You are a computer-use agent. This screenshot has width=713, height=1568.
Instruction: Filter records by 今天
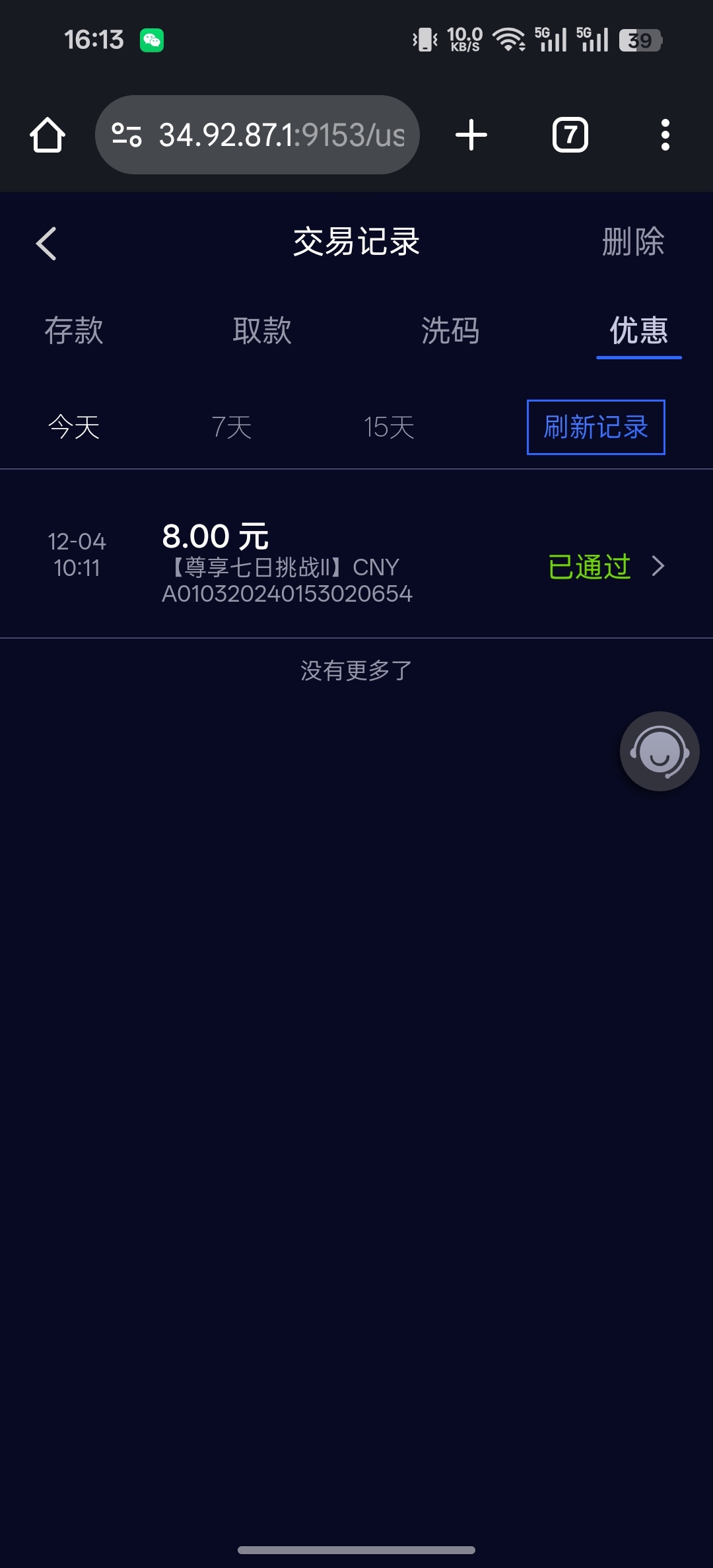(x=74, y=427)
